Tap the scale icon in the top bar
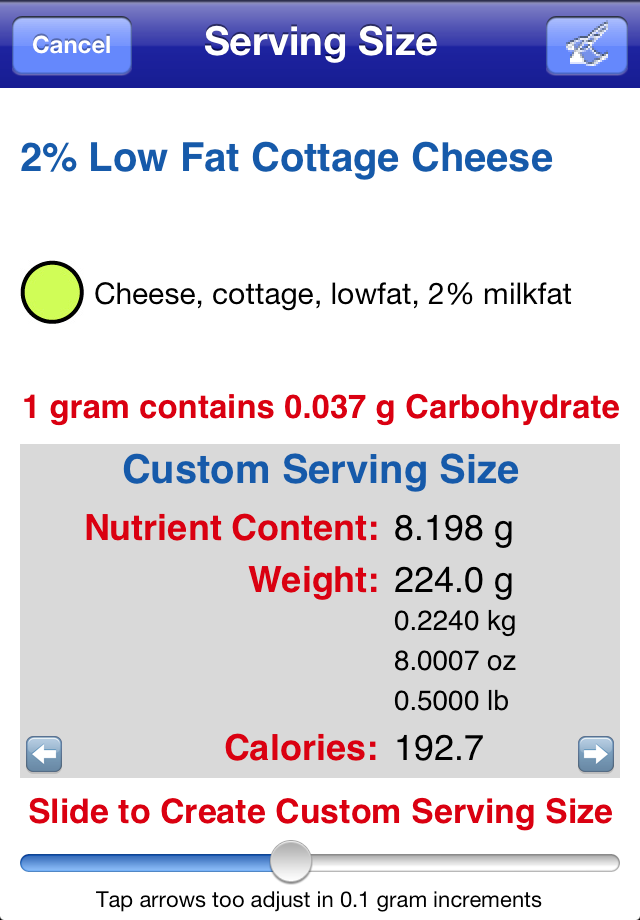 point(586,45)
